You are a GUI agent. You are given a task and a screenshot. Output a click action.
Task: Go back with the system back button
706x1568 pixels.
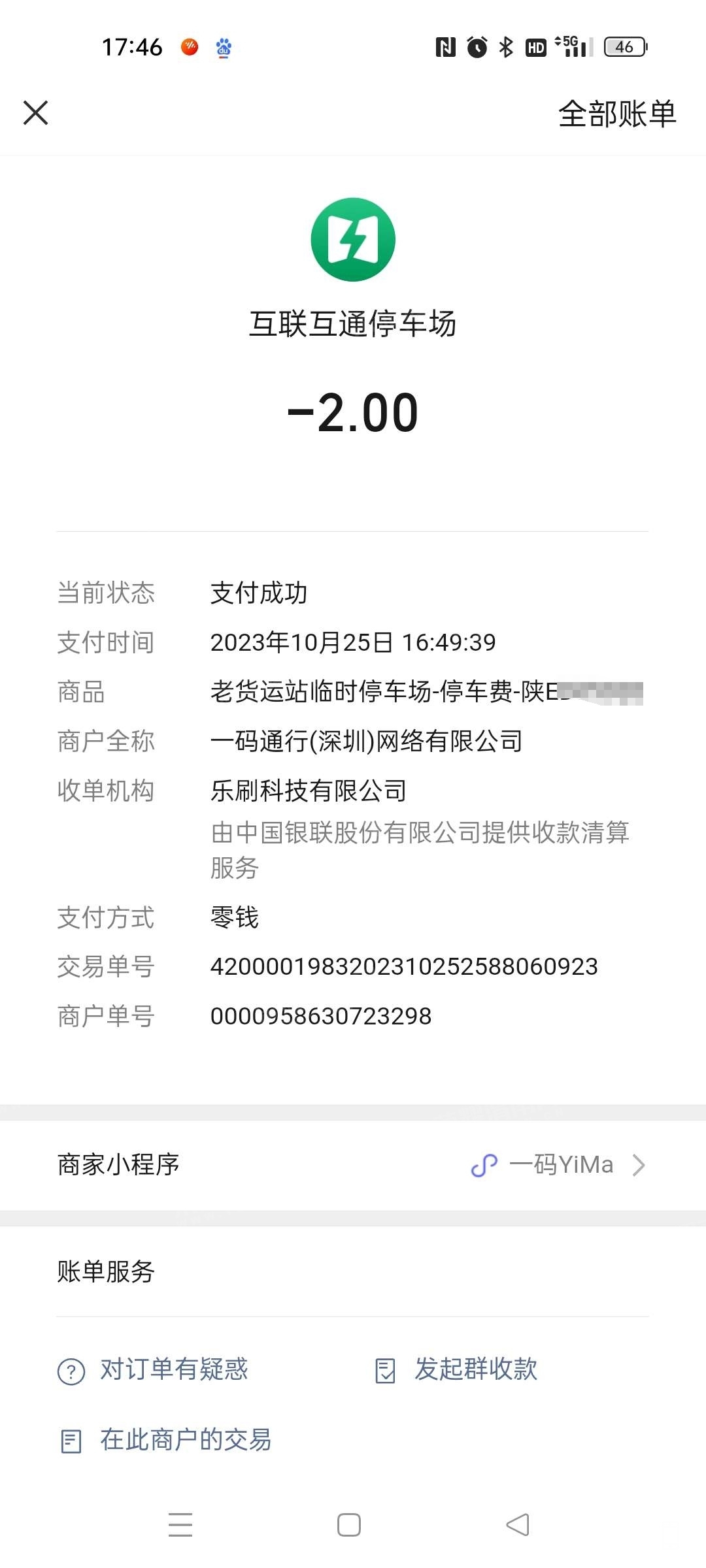click(517, 1525)
